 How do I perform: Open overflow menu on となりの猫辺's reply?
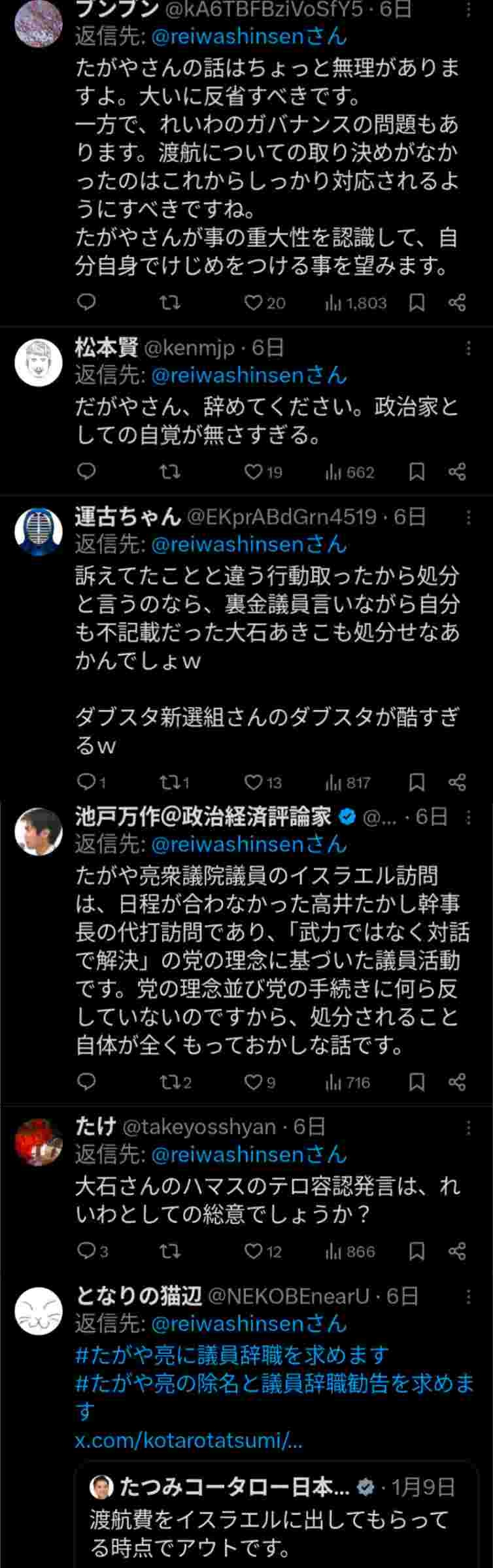point(468,1296)
